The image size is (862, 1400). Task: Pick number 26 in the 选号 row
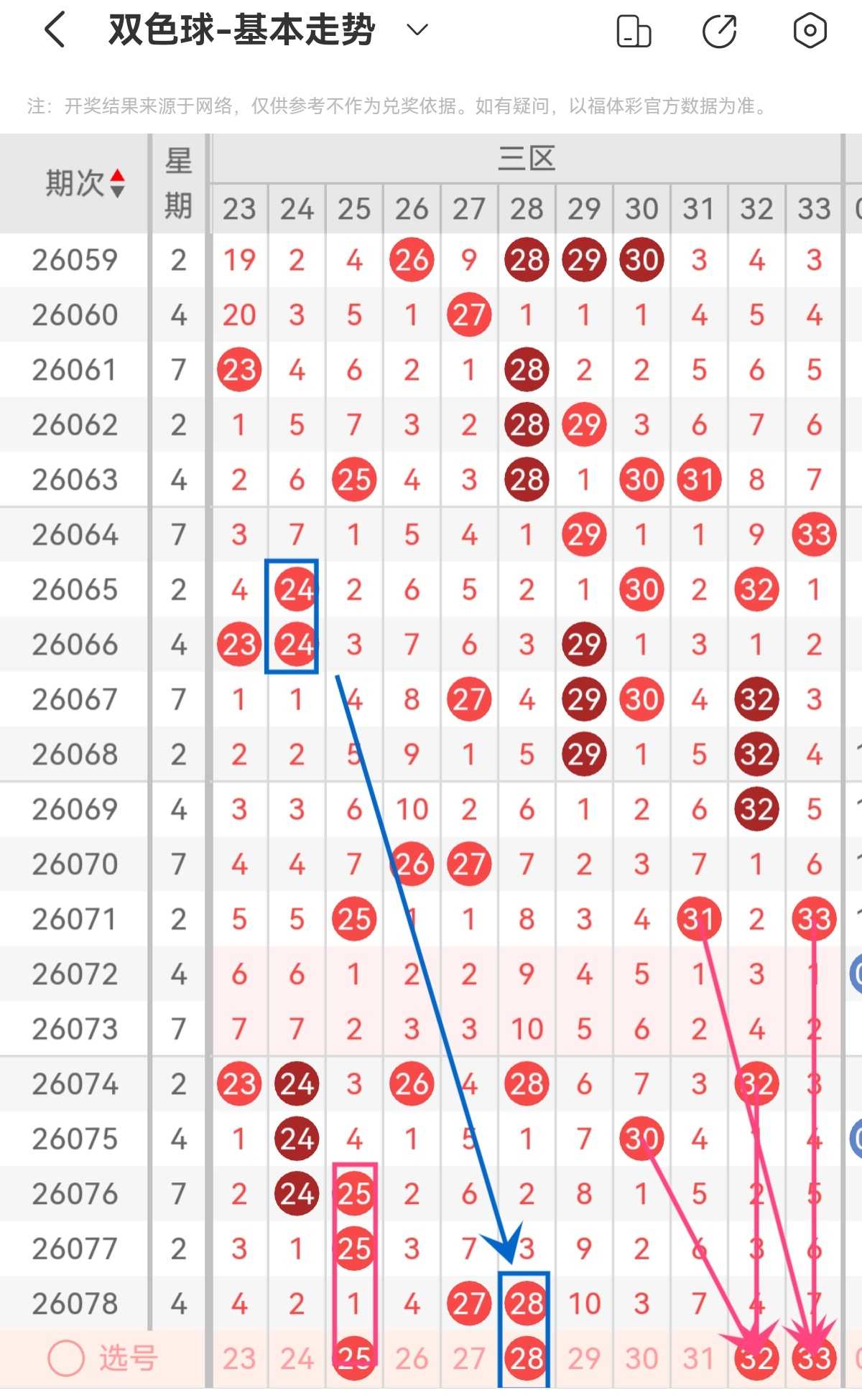(412, 1358)
